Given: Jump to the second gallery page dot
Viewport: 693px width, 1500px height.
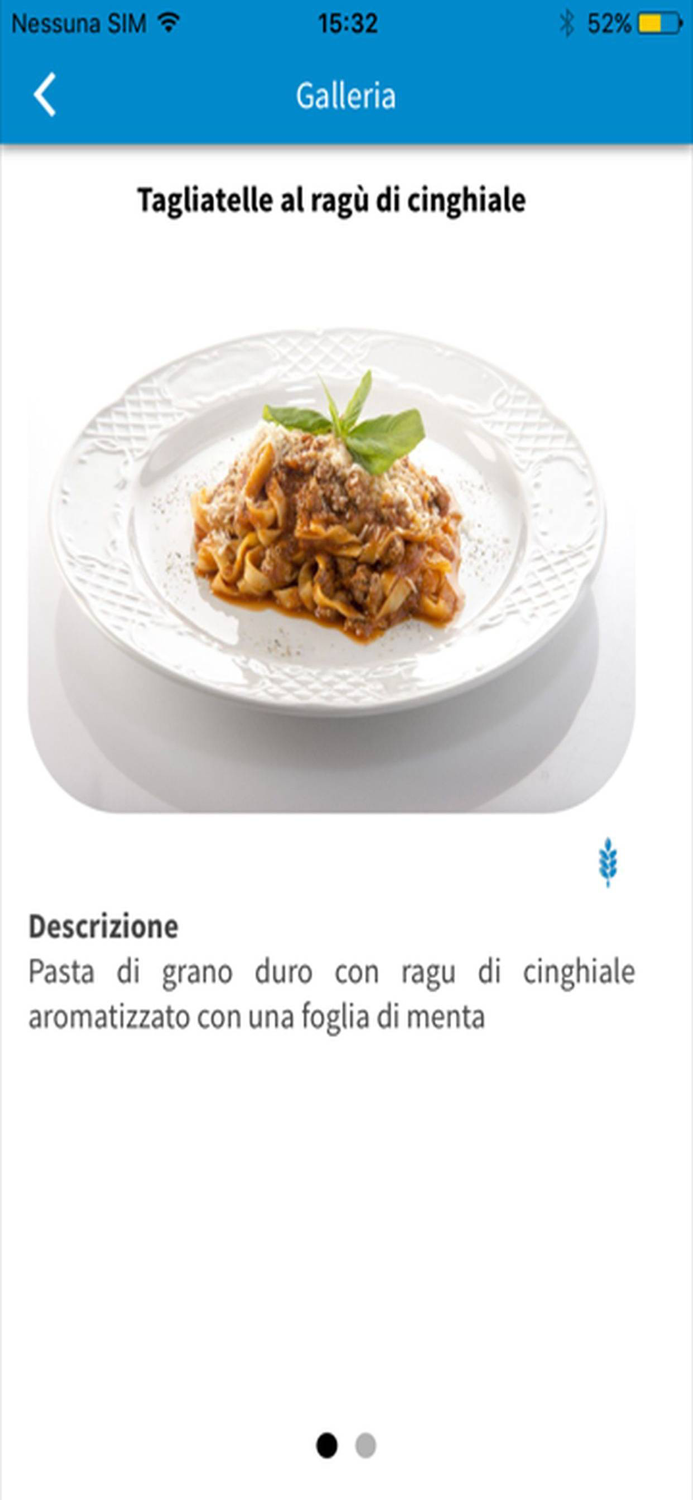Looking at the screenshot, I should (366, 1445).
